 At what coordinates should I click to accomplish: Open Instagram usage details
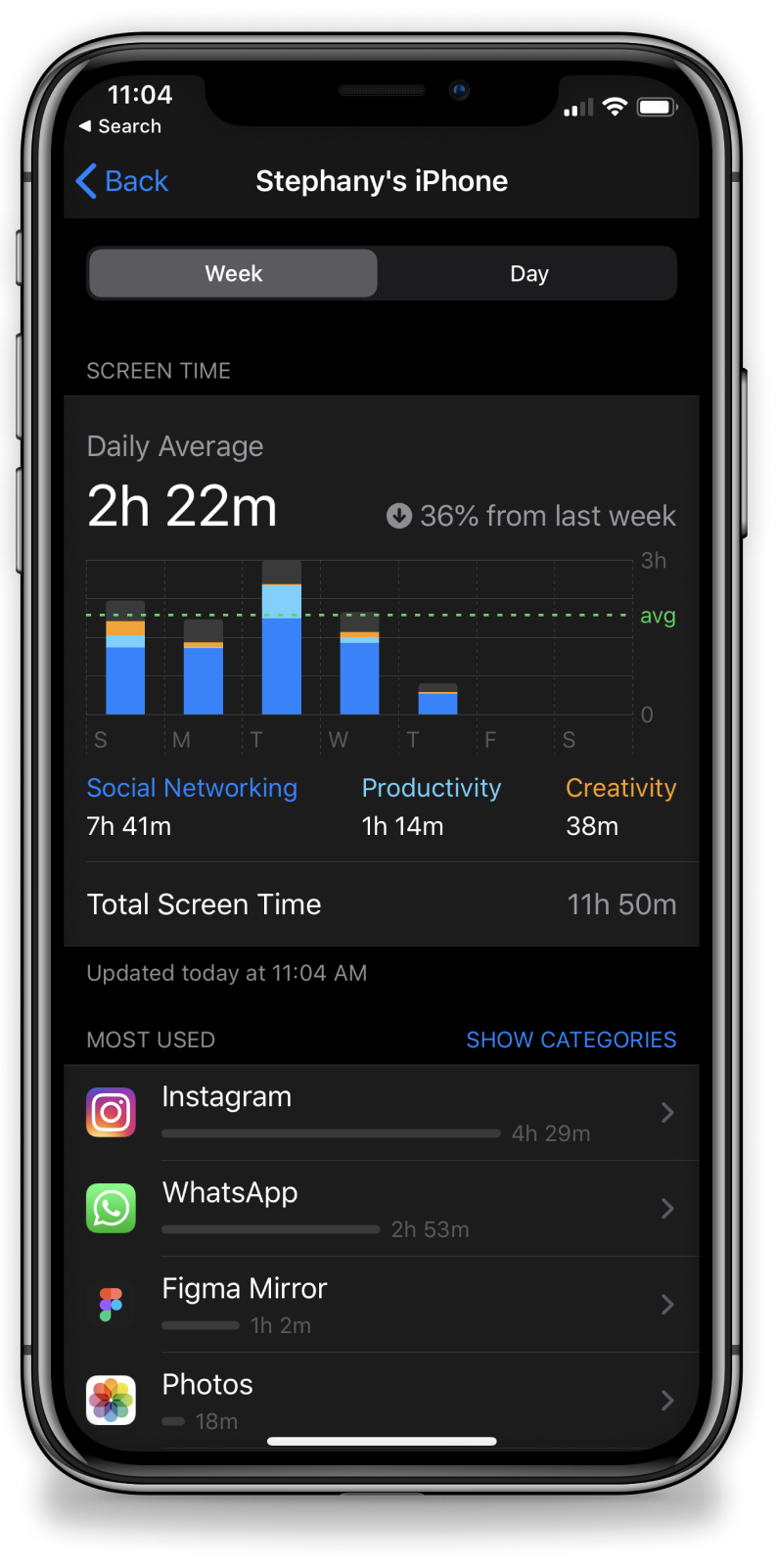tap(382, 1113)
